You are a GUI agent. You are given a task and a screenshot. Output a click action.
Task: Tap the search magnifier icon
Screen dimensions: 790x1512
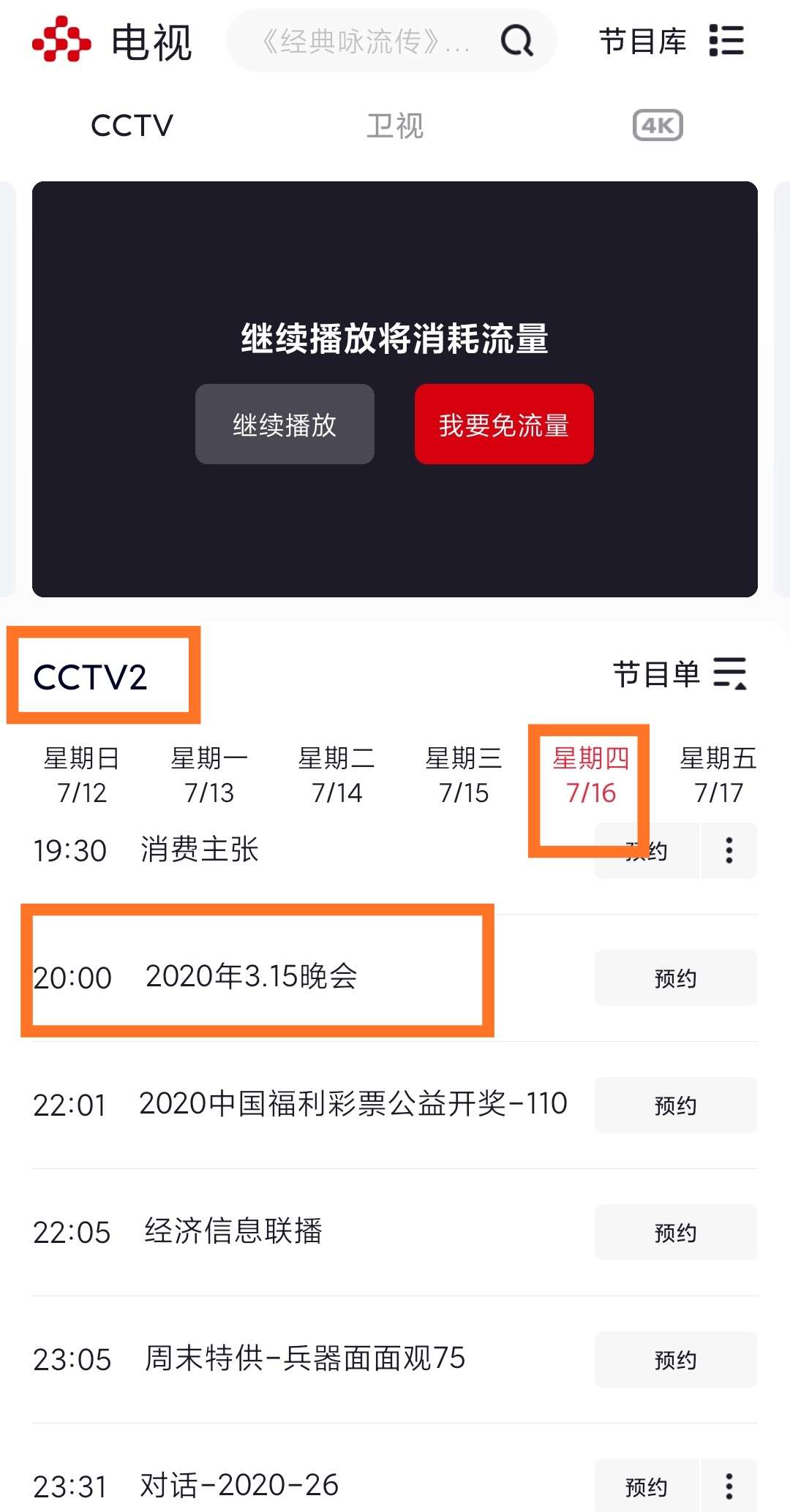(517, 41)
